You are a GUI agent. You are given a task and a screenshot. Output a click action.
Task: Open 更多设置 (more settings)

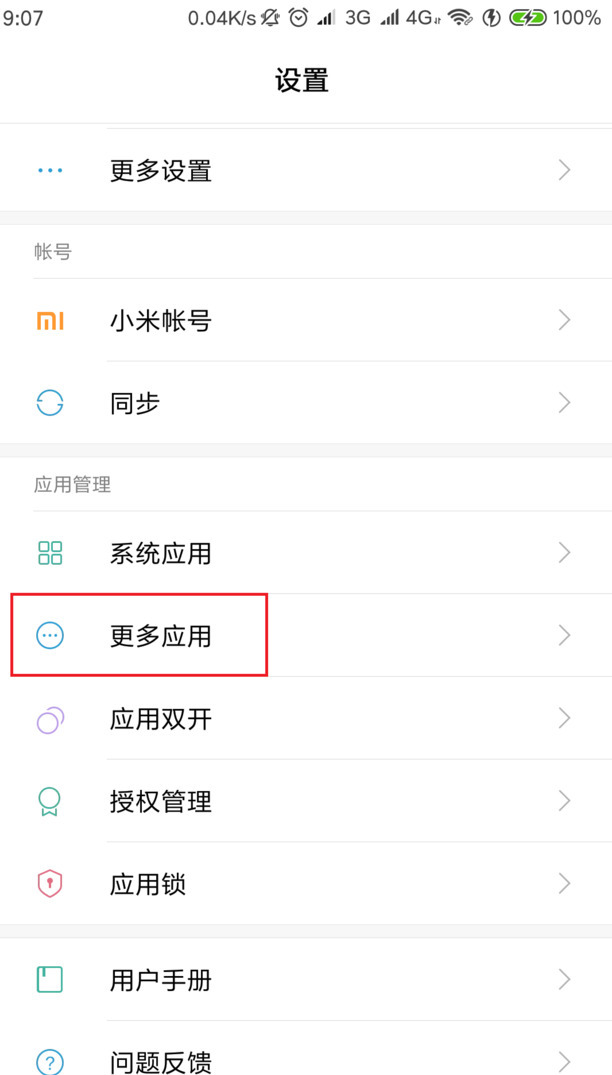(160, 171)
